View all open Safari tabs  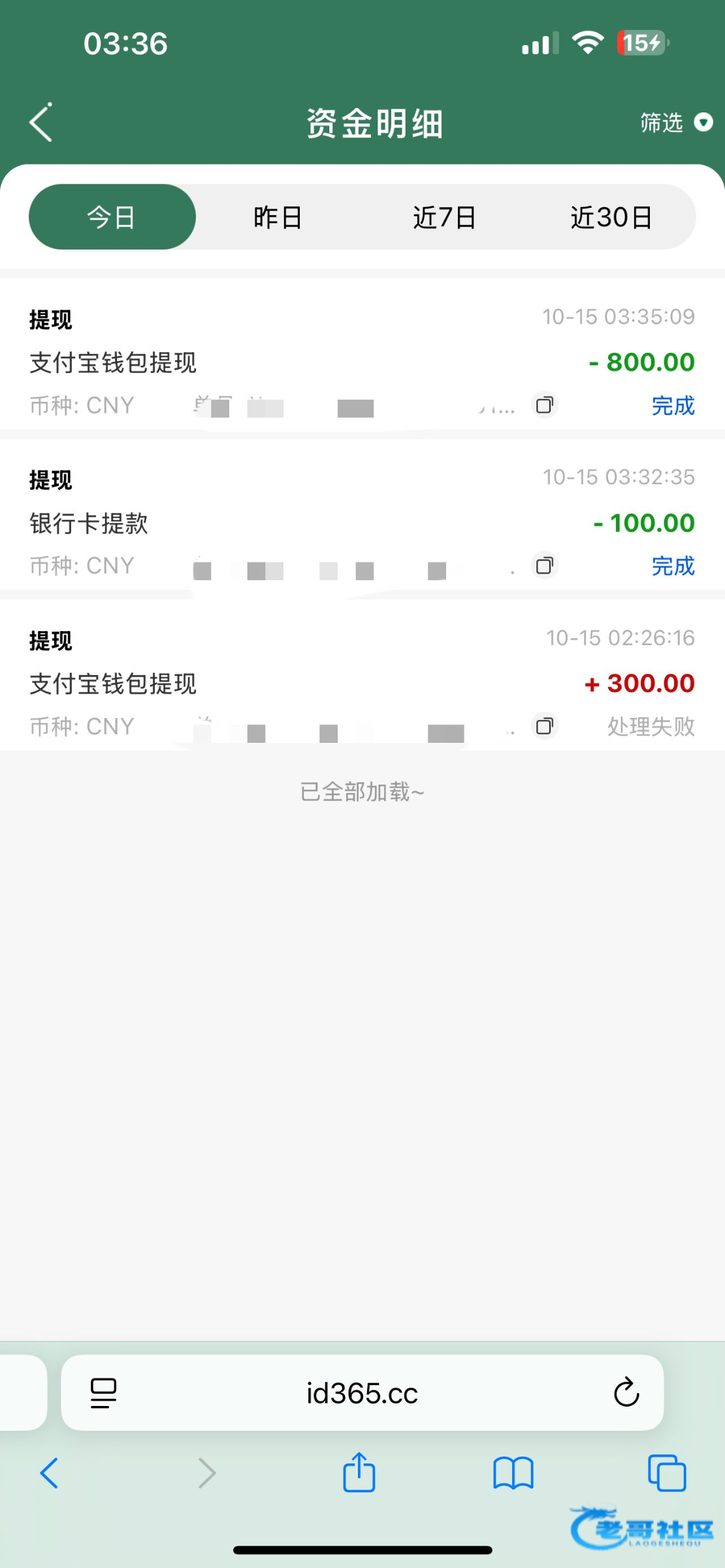667,1473
